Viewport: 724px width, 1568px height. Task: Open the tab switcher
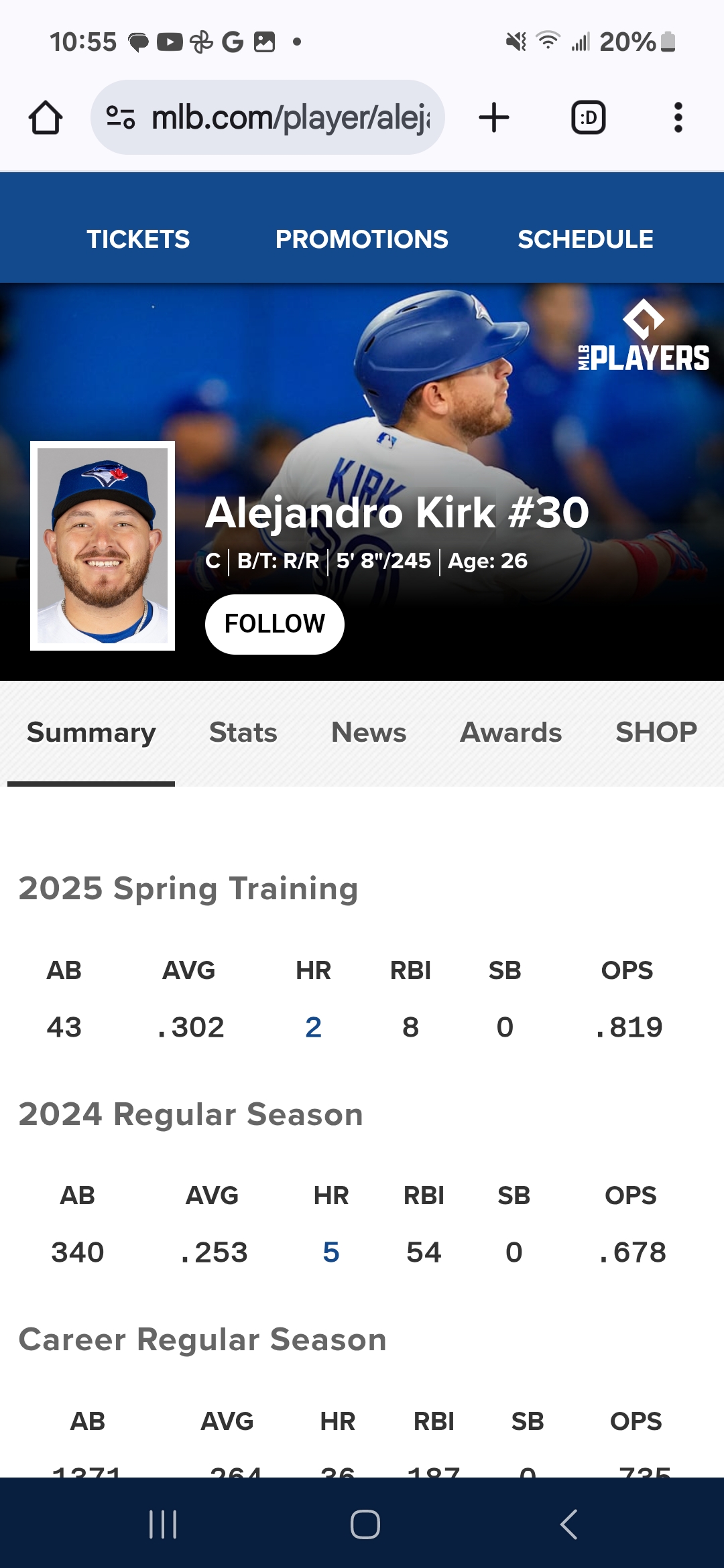[588, 118]
